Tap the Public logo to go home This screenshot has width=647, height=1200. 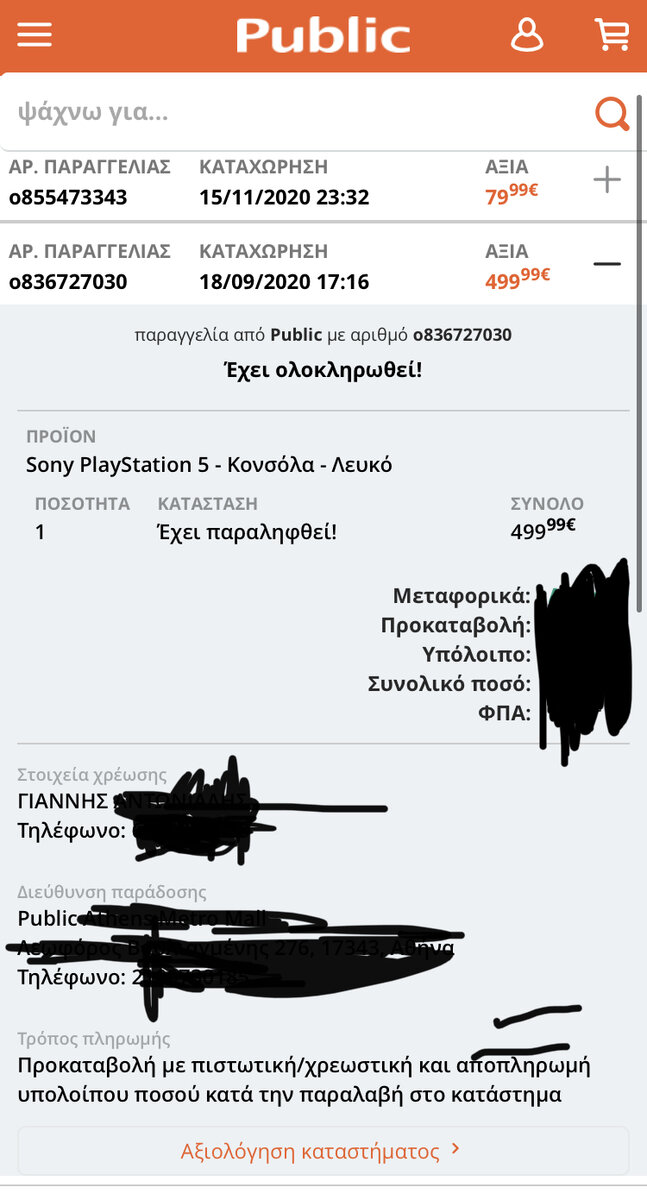click(x=323, y=35)
